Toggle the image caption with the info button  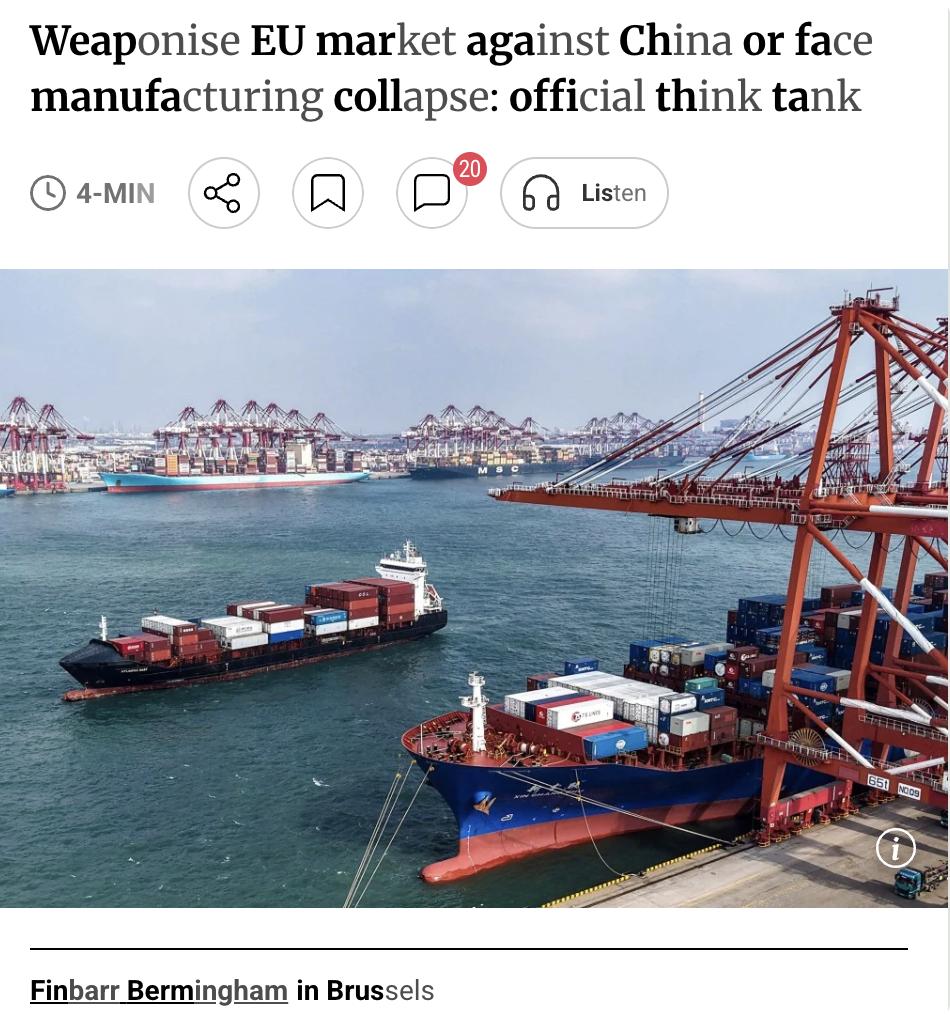pyautogui.click(x=897, y=847)
